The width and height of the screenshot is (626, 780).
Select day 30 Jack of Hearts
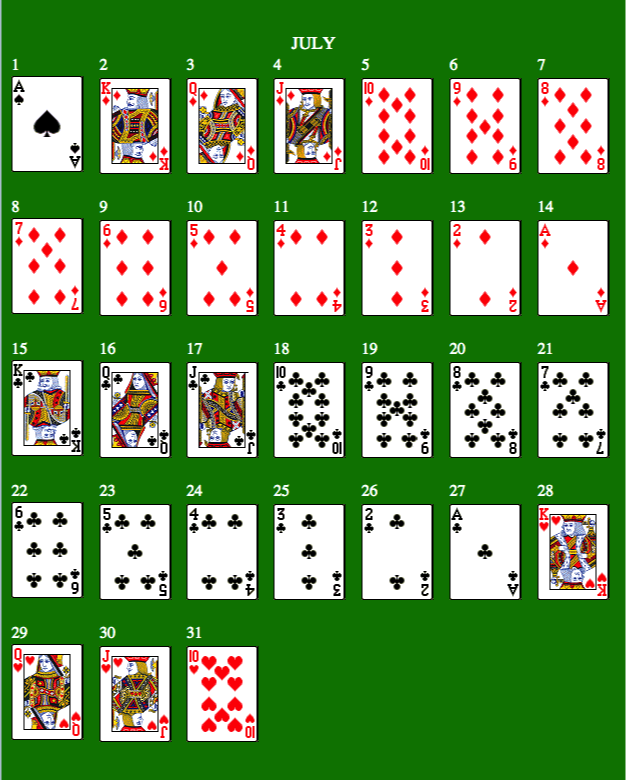point(135,693)
